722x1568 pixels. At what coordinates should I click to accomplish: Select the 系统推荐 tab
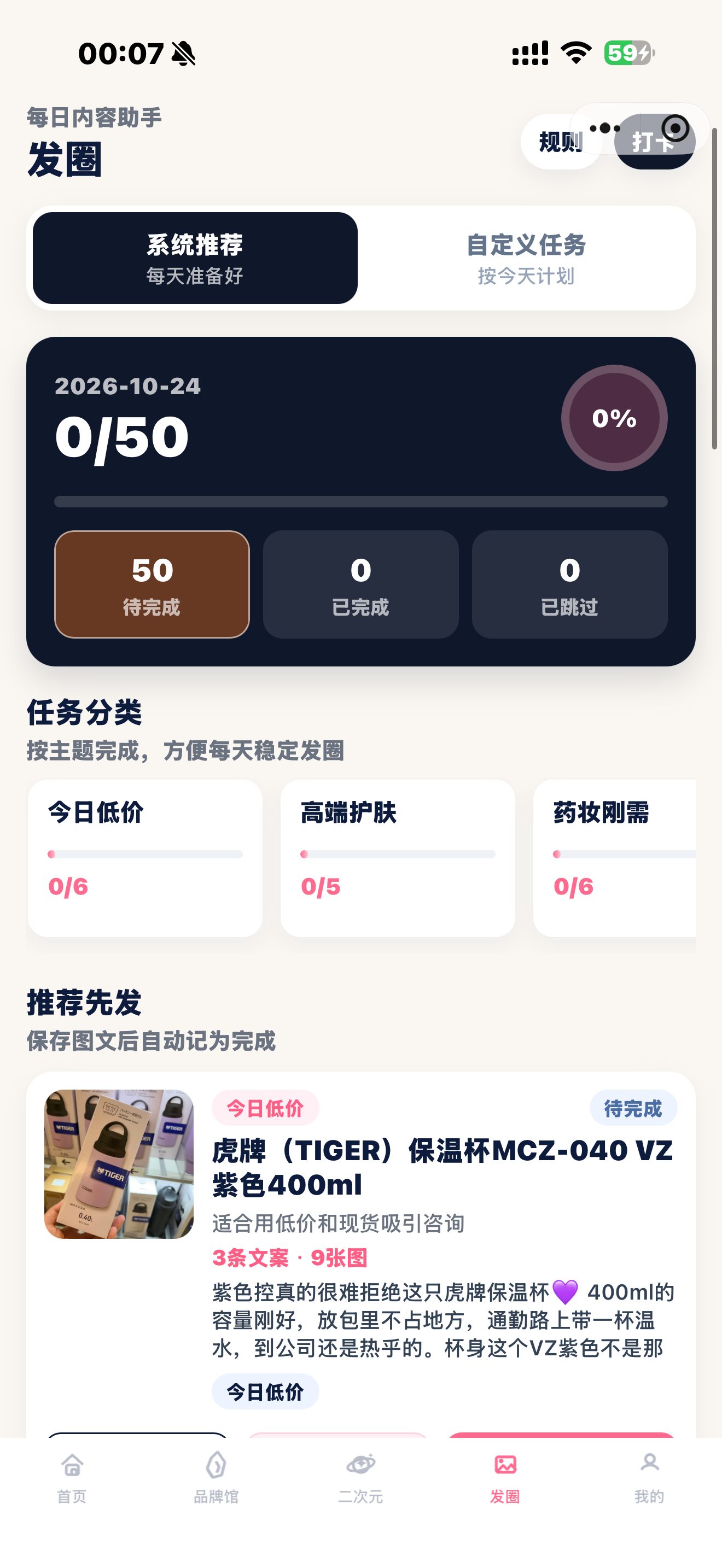[195, 258]
